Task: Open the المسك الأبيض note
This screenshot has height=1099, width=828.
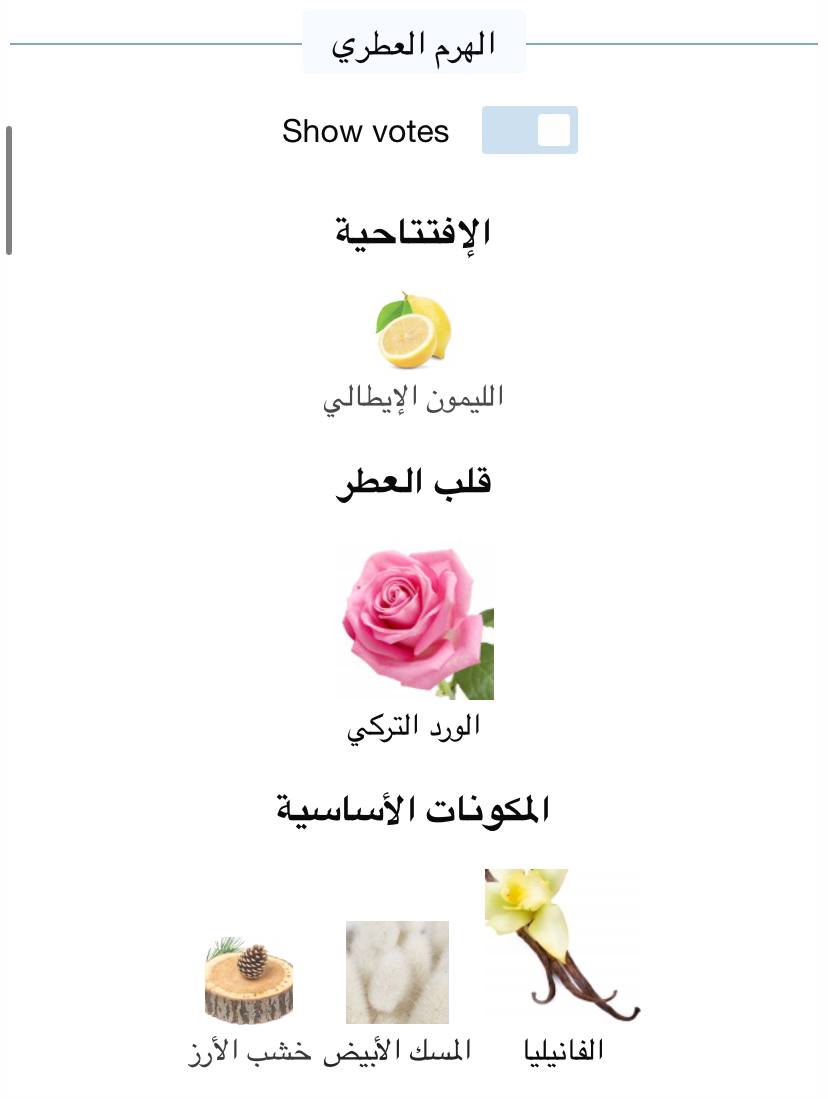Action: [x=397, y=973]
